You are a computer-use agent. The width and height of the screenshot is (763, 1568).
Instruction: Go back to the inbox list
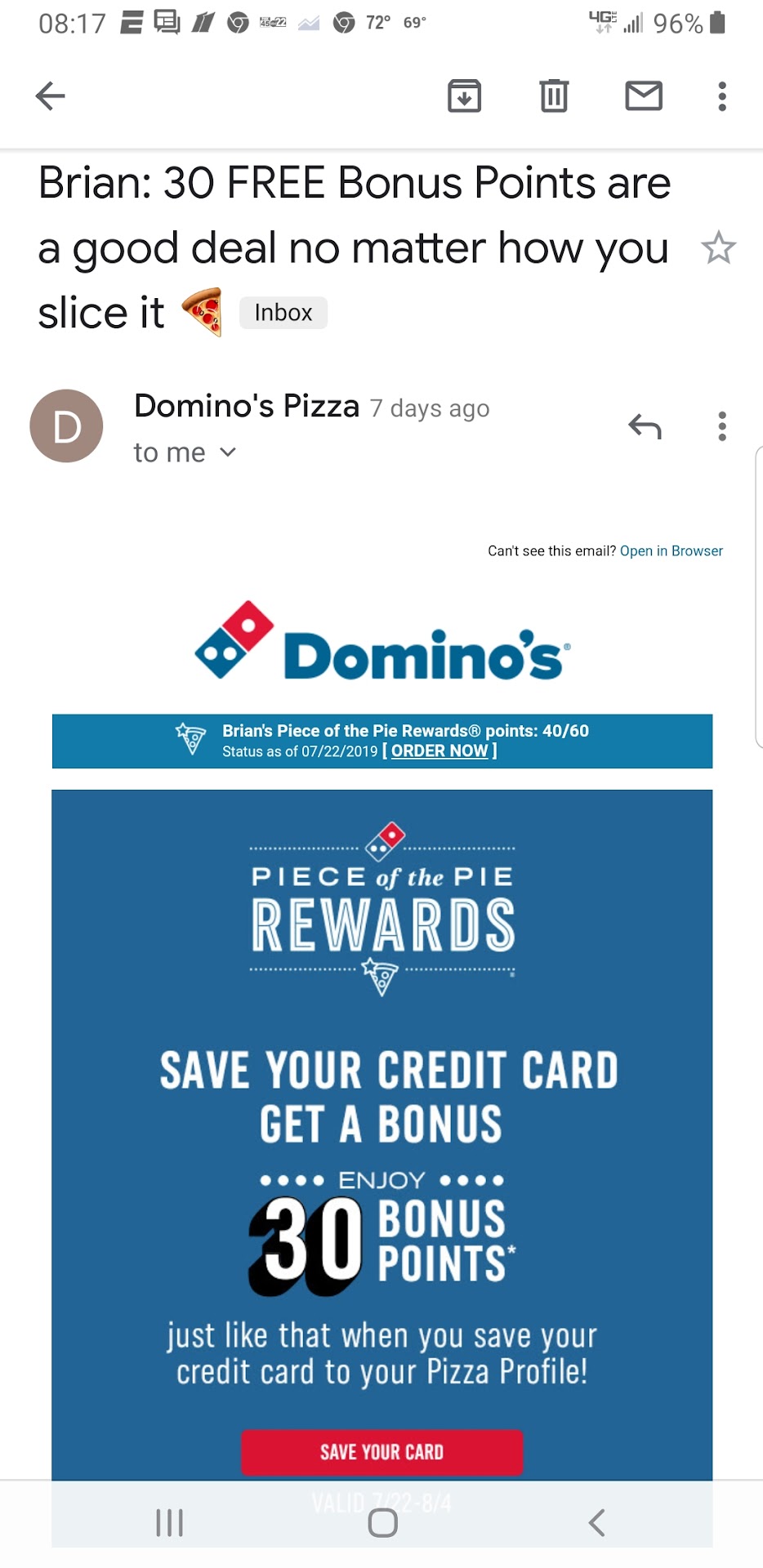point(51,96)
